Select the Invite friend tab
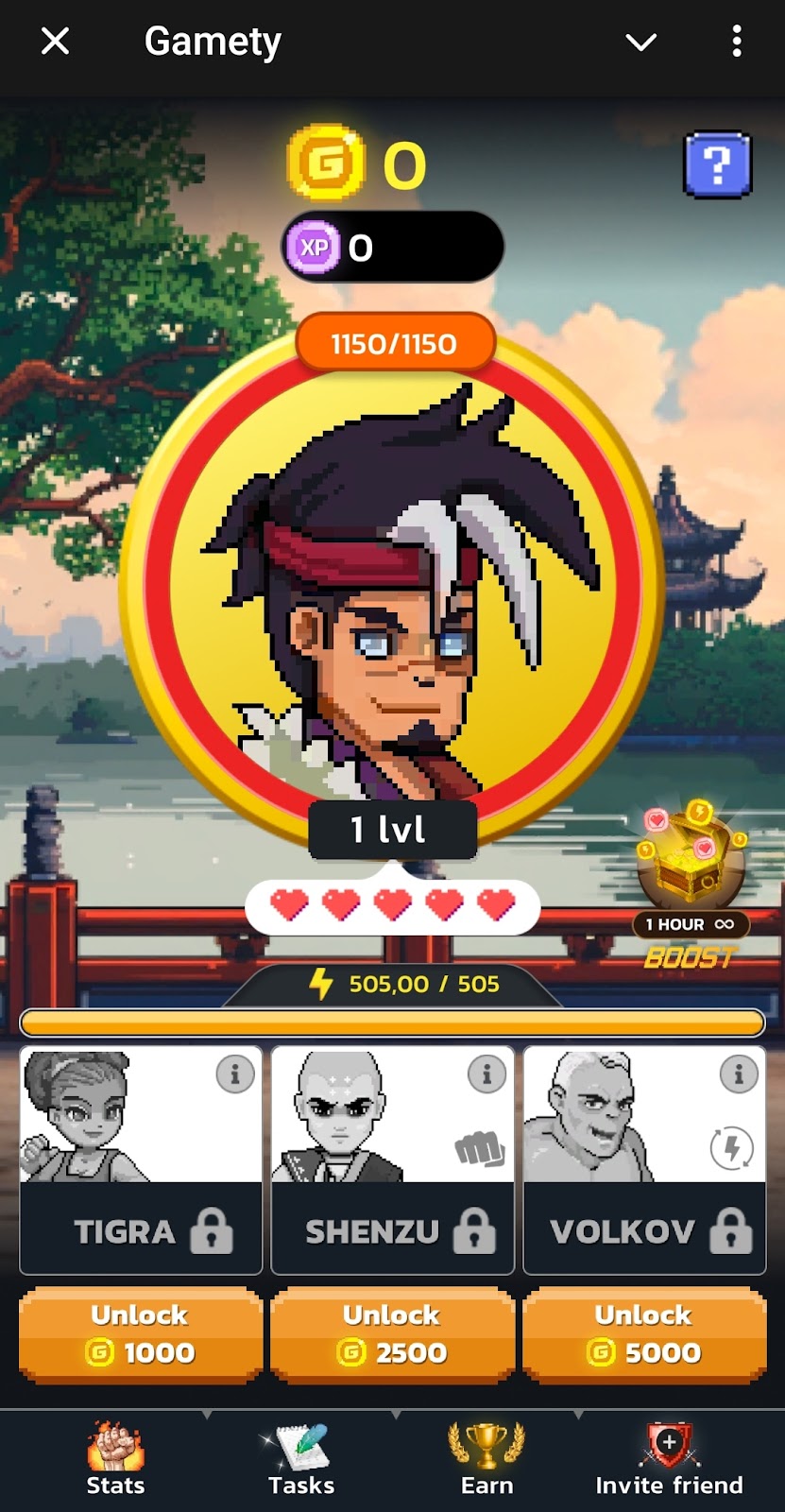Viewport: 785px width, 1512px height. 669,1459
